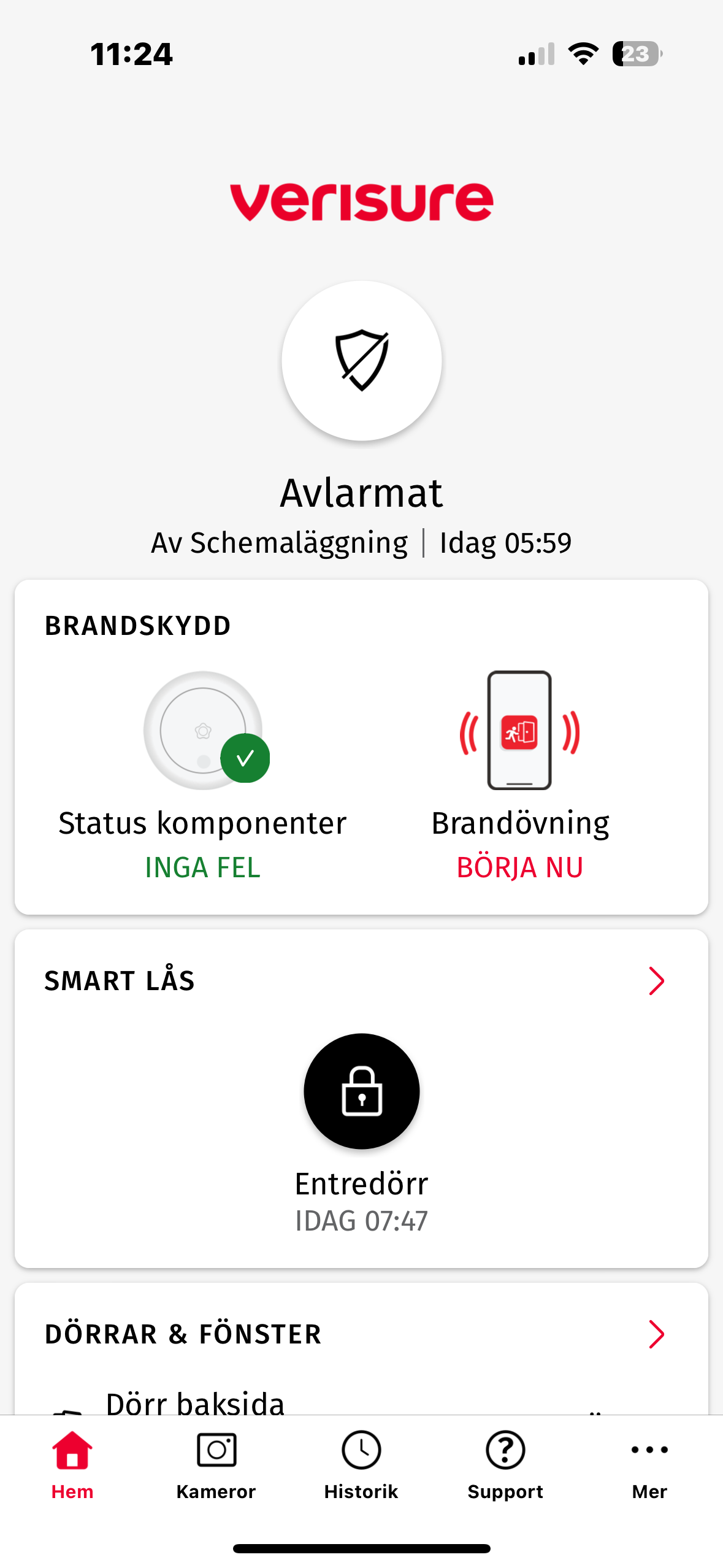Viewport: 723px width, 1568px height.
Task: Tap the shield button to change alarm status
Action: [x=361, y=361]
